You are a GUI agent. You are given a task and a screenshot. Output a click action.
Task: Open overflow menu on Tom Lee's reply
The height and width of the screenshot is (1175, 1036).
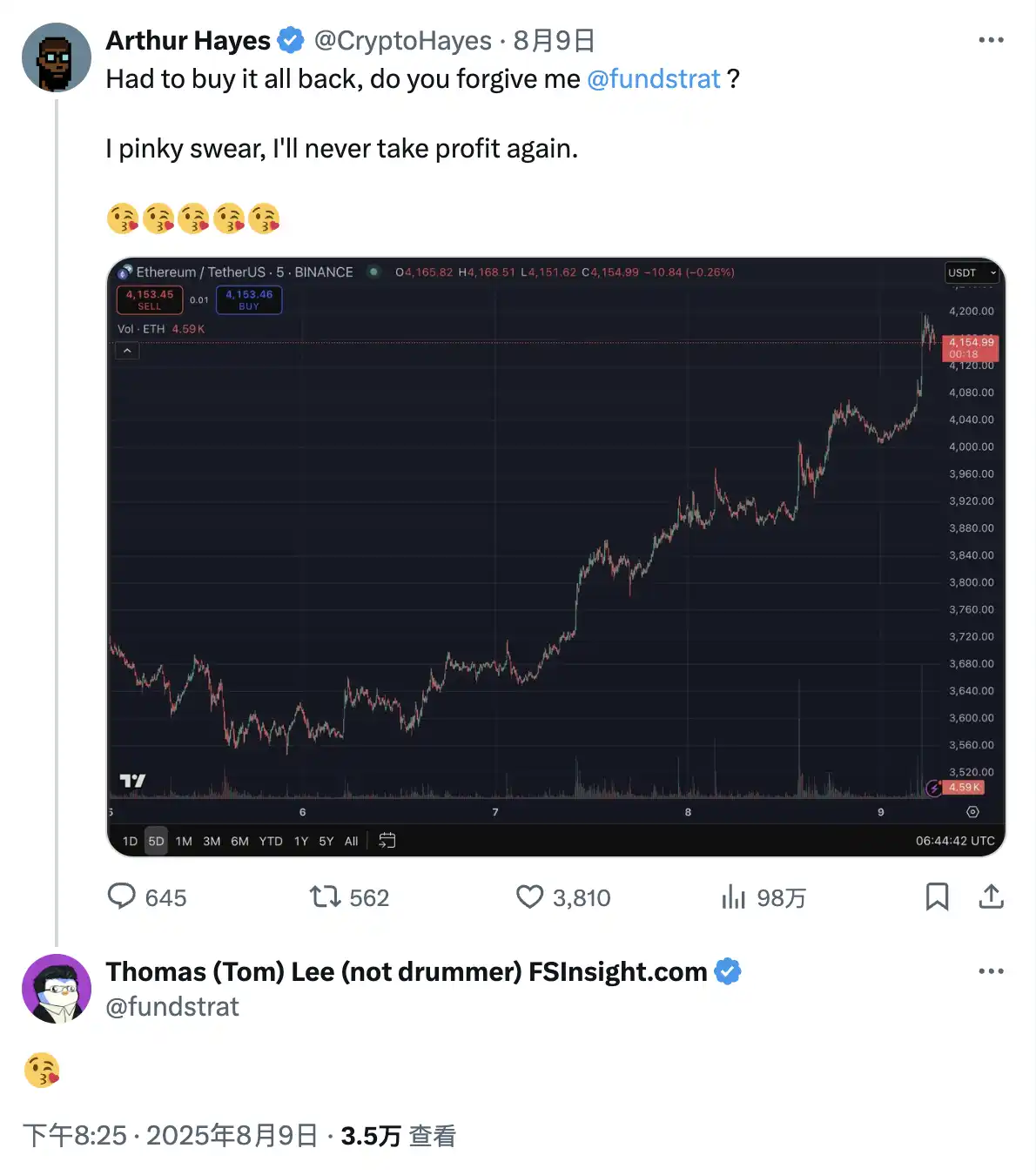991,971
